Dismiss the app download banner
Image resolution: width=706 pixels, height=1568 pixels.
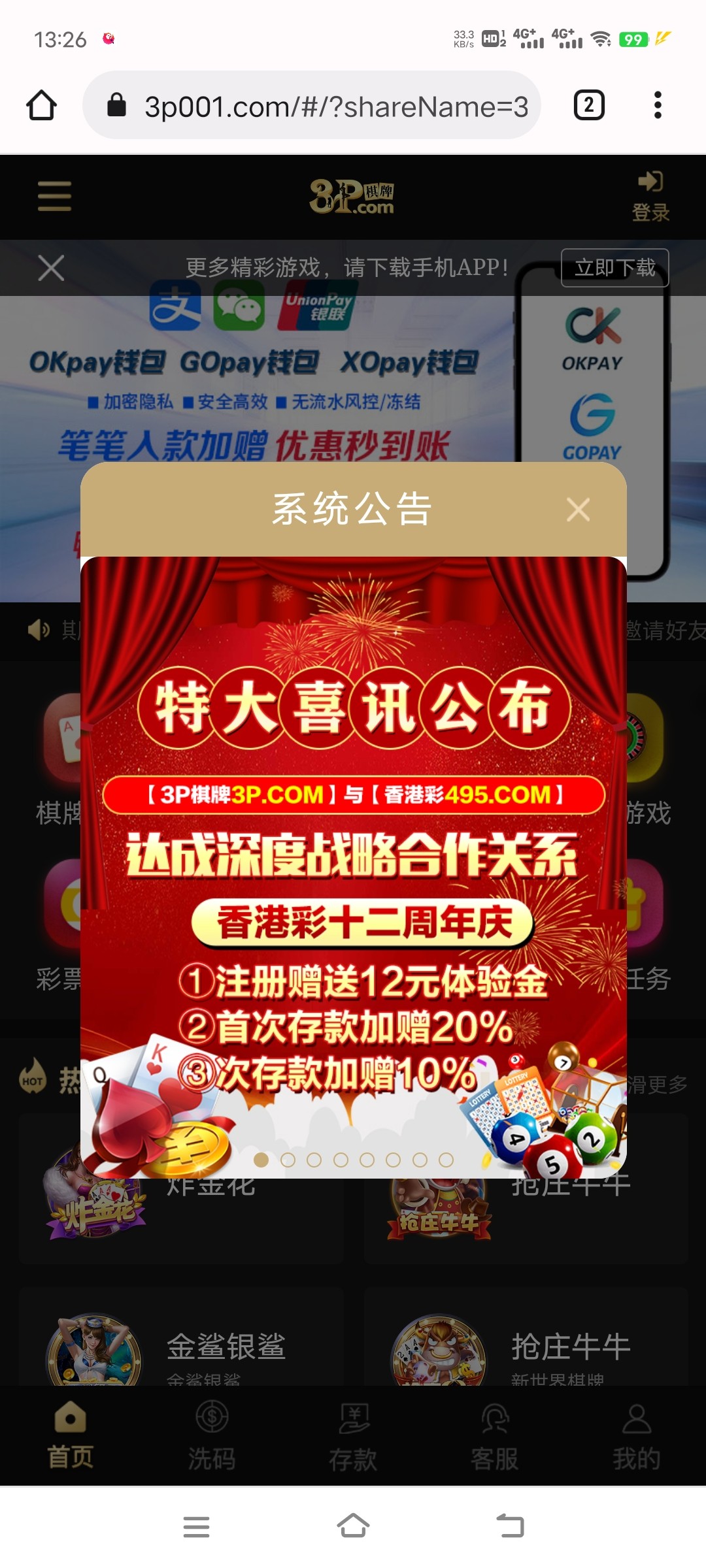coord(51,268)
